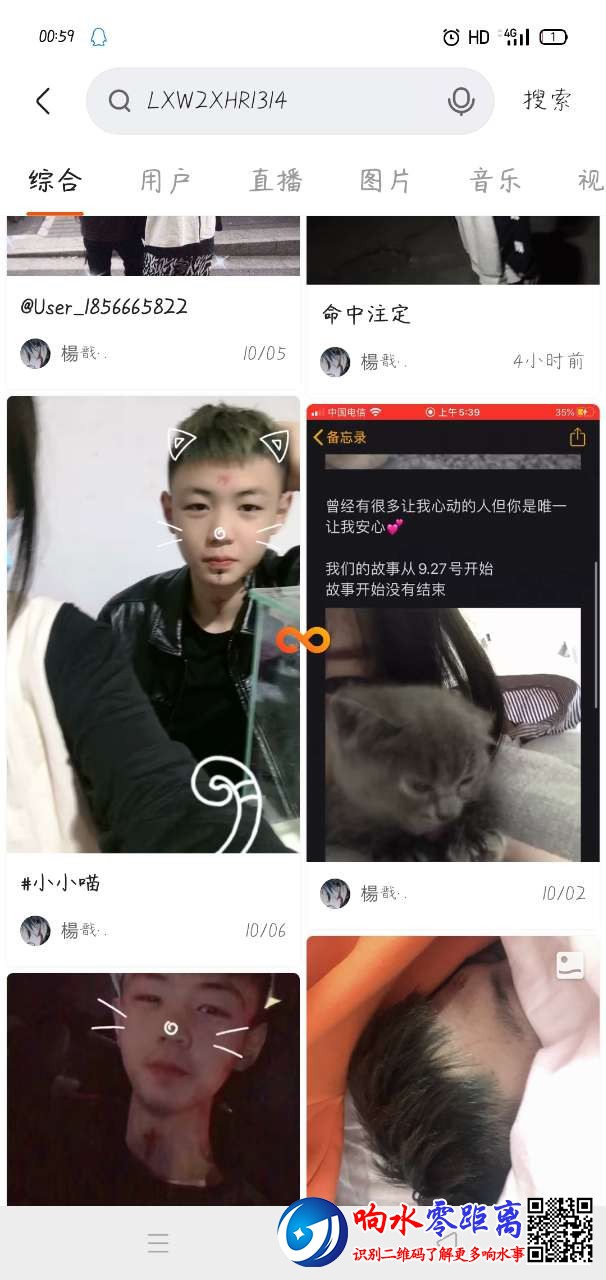Switch to the 直播 tab
606x1280 pixels.
276,181
